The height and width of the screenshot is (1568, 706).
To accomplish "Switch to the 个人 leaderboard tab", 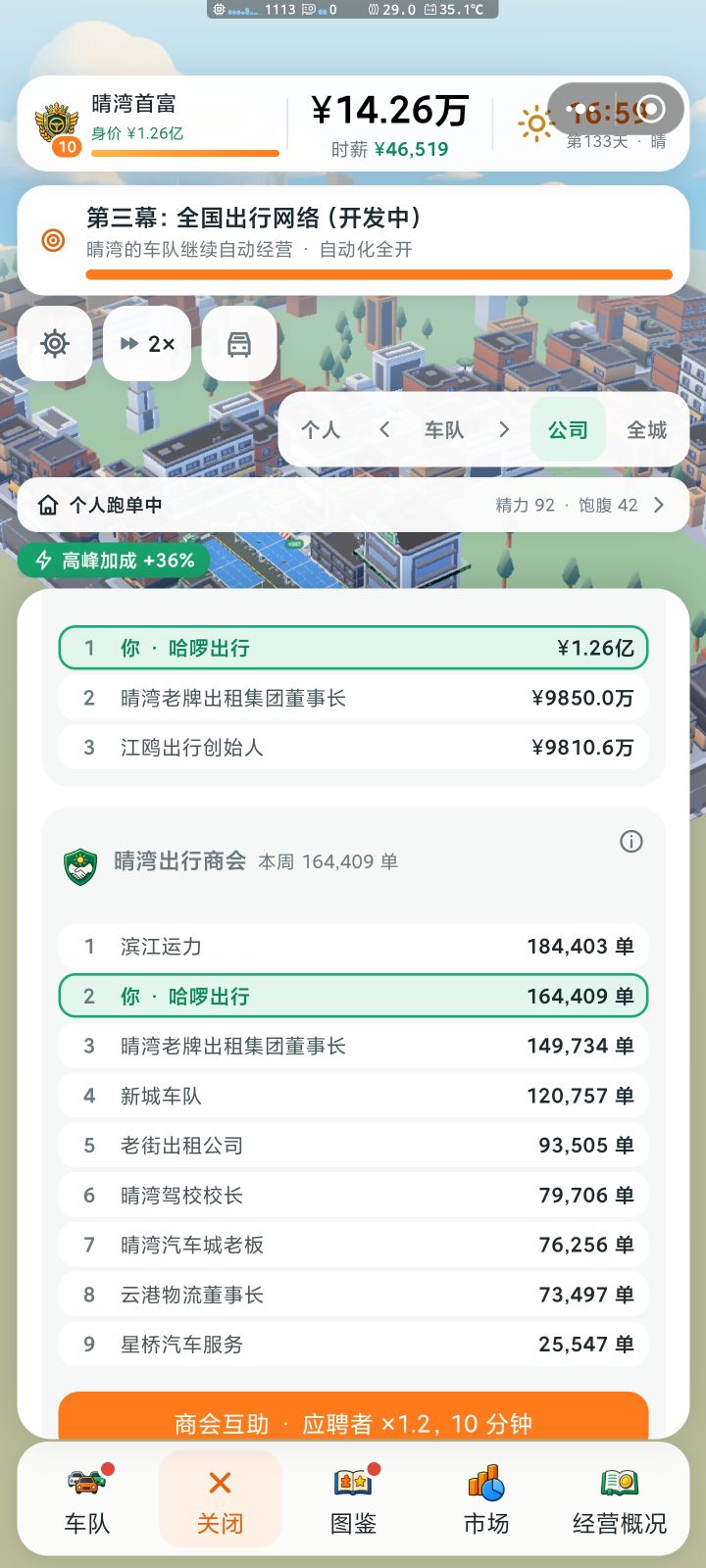I will point(321,430).
